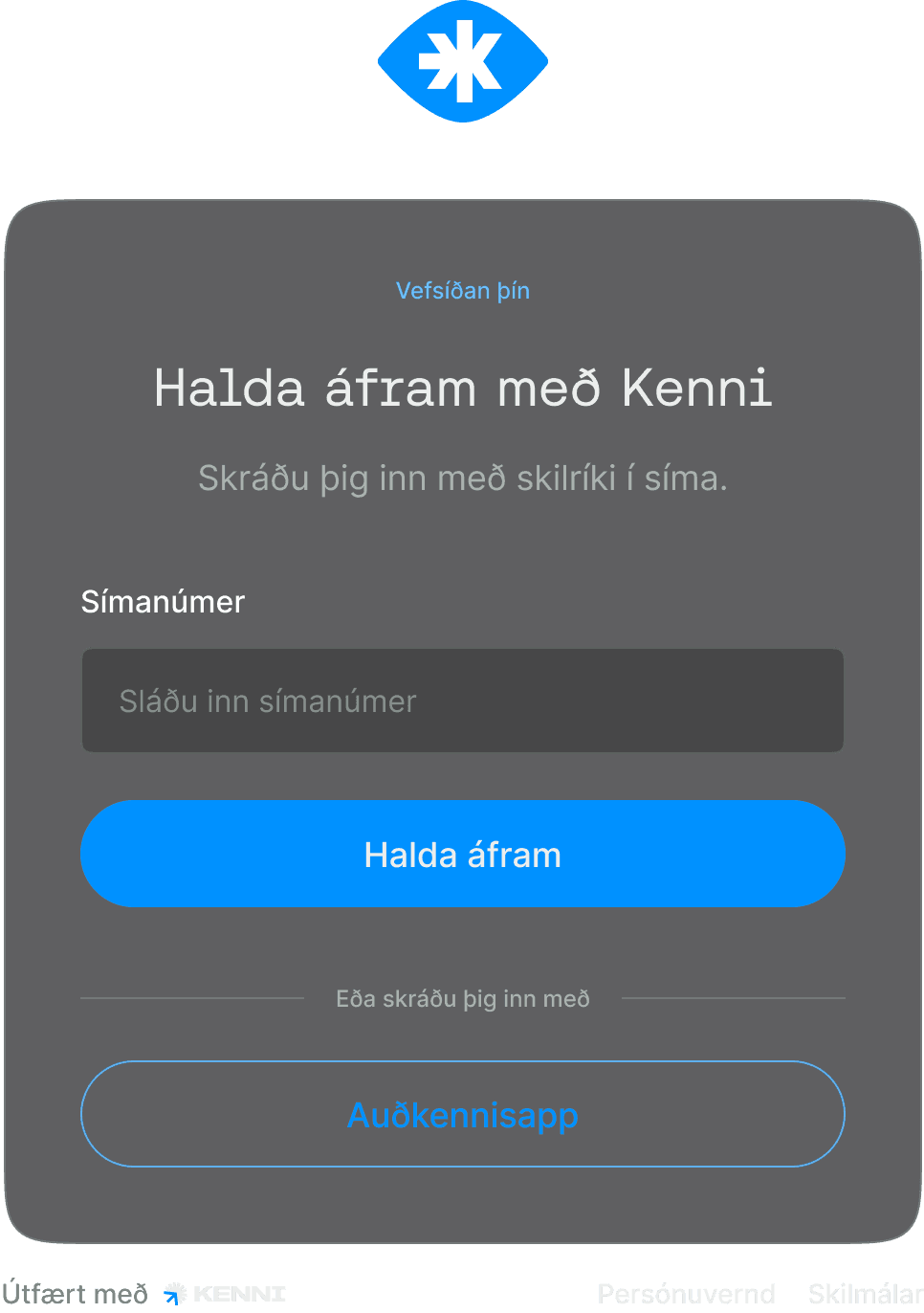Tap the Símanúmer phone number field

point(462,701)
